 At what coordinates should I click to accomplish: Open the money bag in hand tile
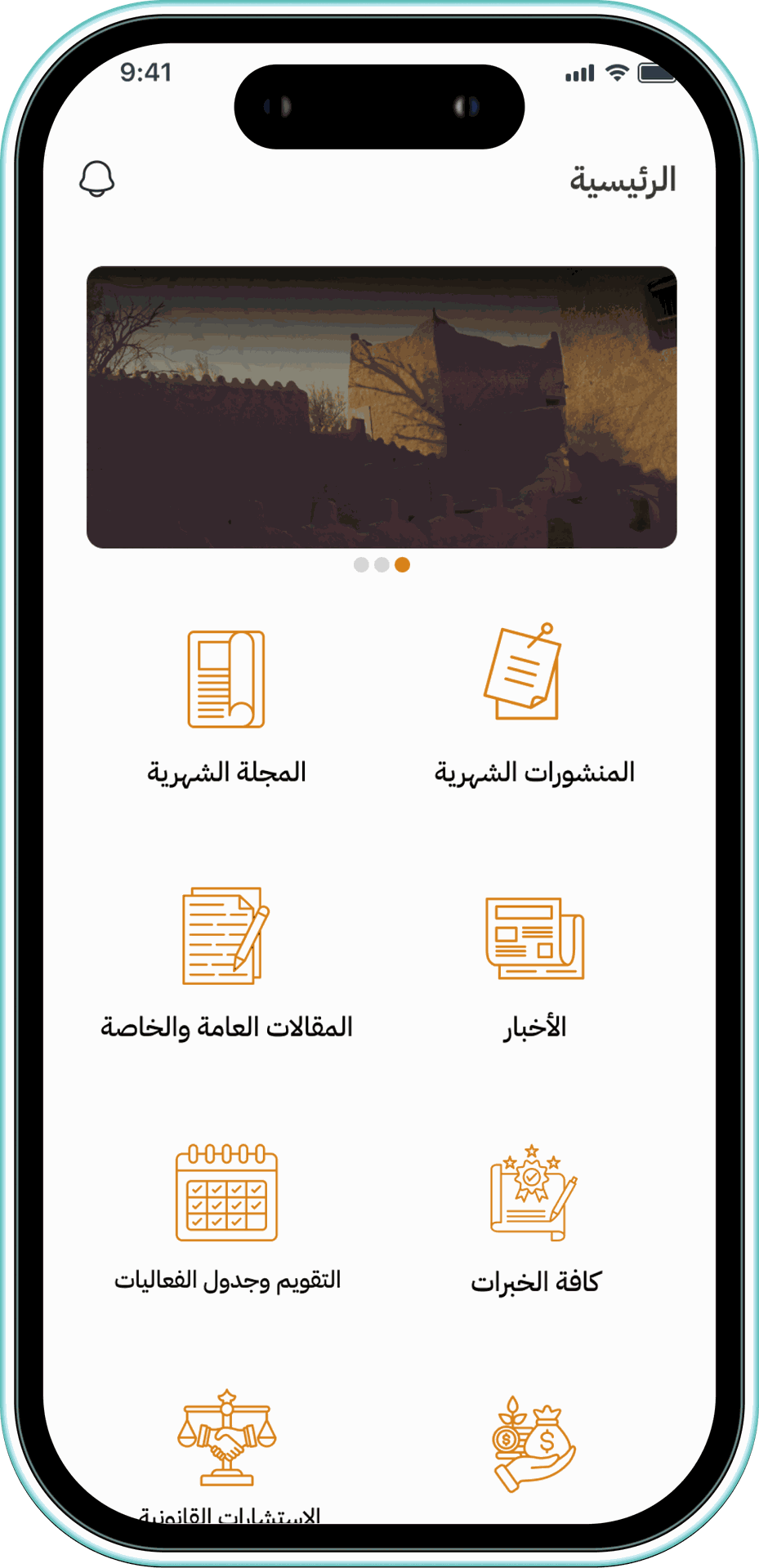pyautogui.click(x=535, y=1444)
